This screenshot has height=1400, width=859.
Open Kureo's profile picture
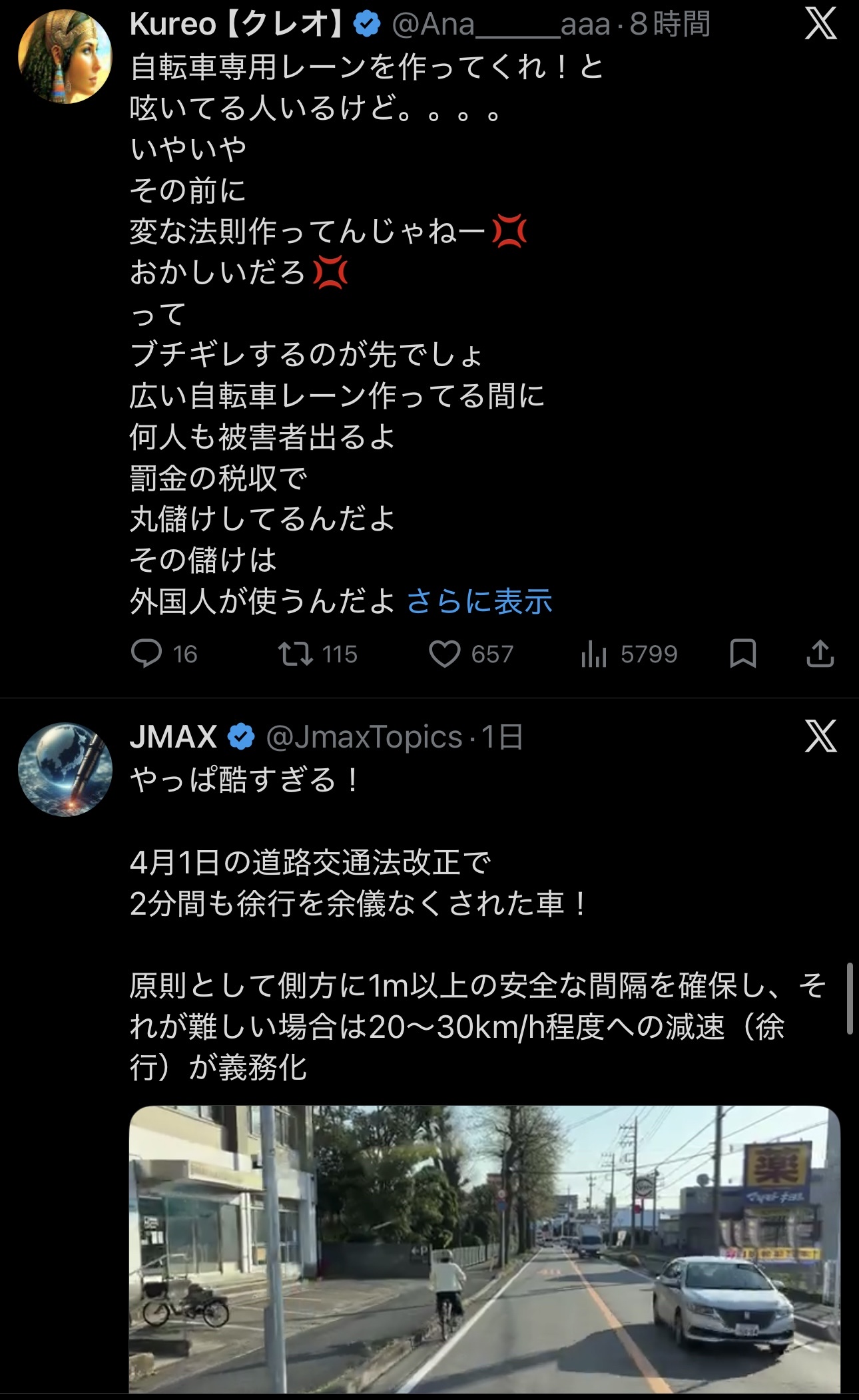65,56
